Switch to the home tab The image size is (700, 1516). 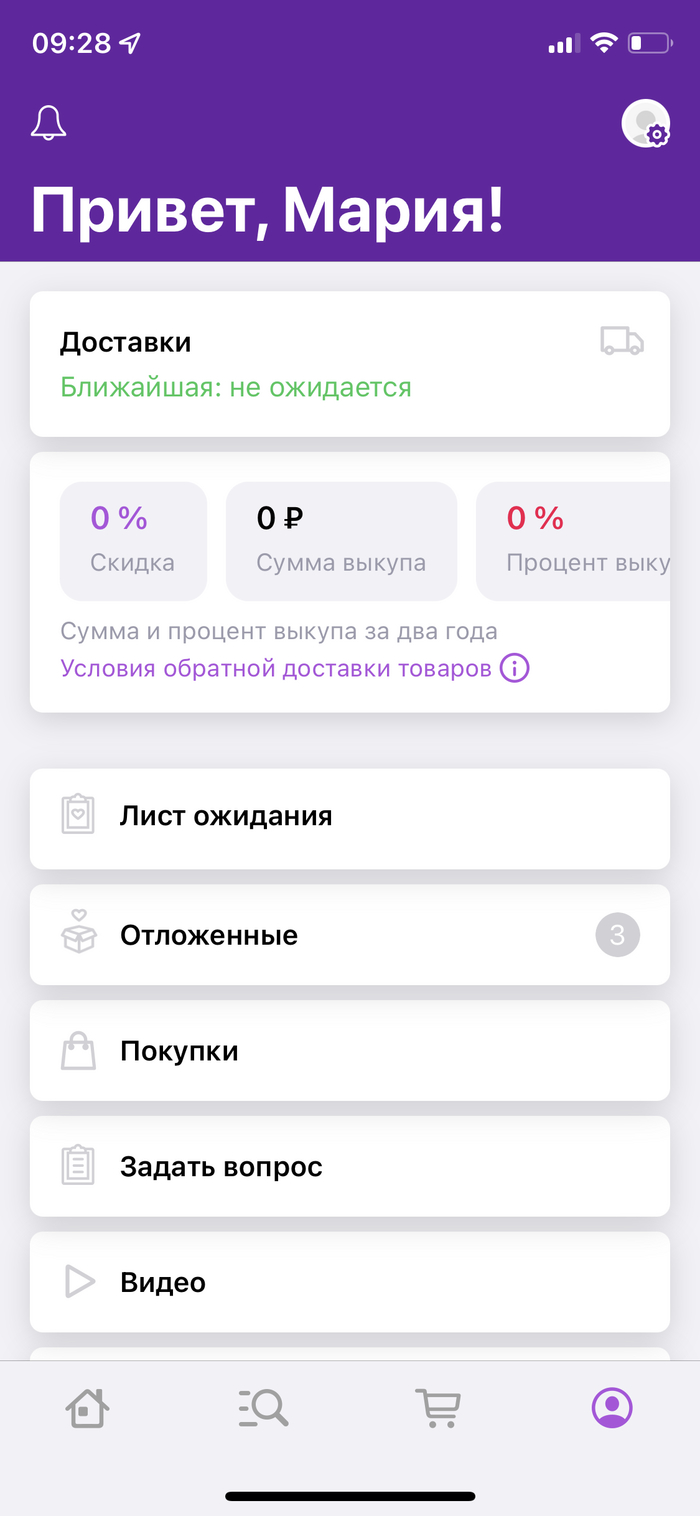pos(87,1408)
